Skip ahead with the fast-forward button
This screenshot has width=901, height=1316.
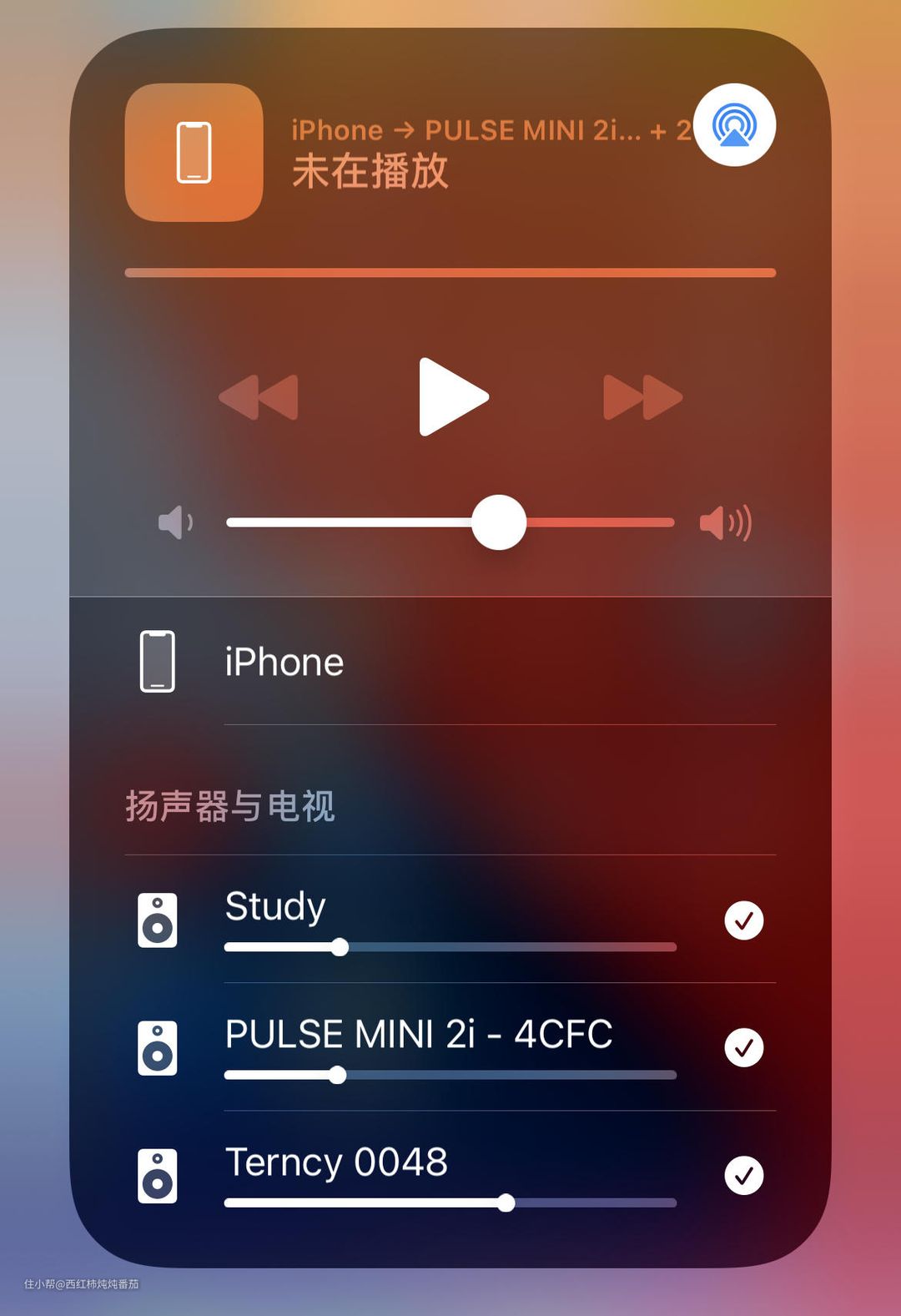[642, 397]
